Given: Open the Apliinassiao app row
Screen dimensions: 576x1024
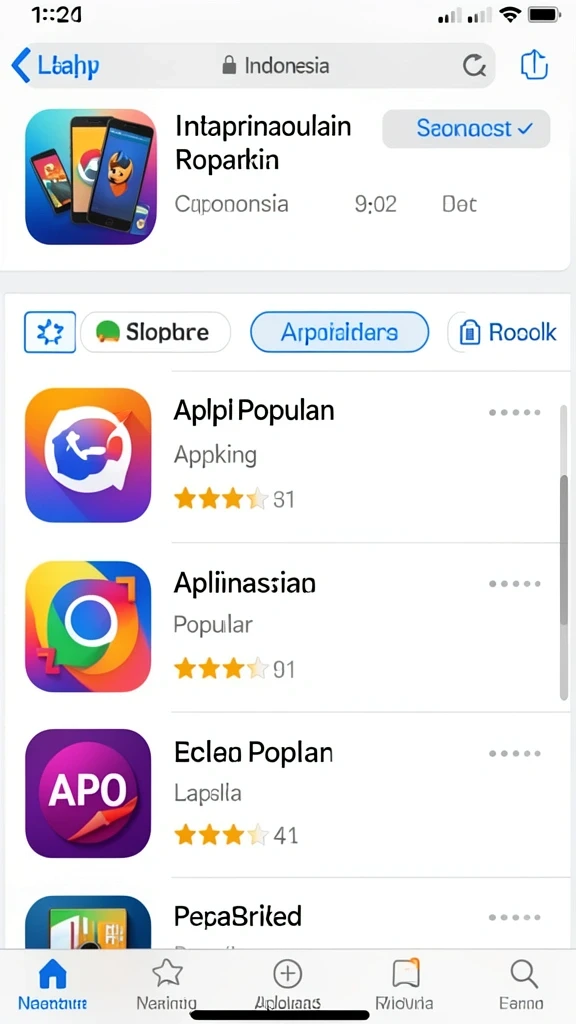Looking at the screenshot, I should click(285, 627).
